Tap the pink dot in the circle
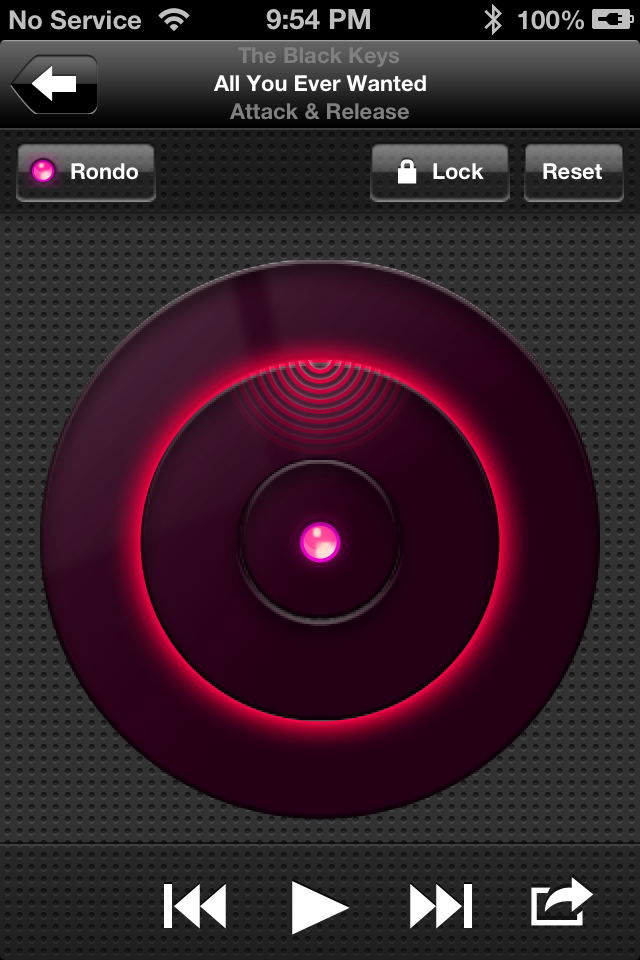The width and height of the screenshot is (640, 960). click(x=320, y=542)
